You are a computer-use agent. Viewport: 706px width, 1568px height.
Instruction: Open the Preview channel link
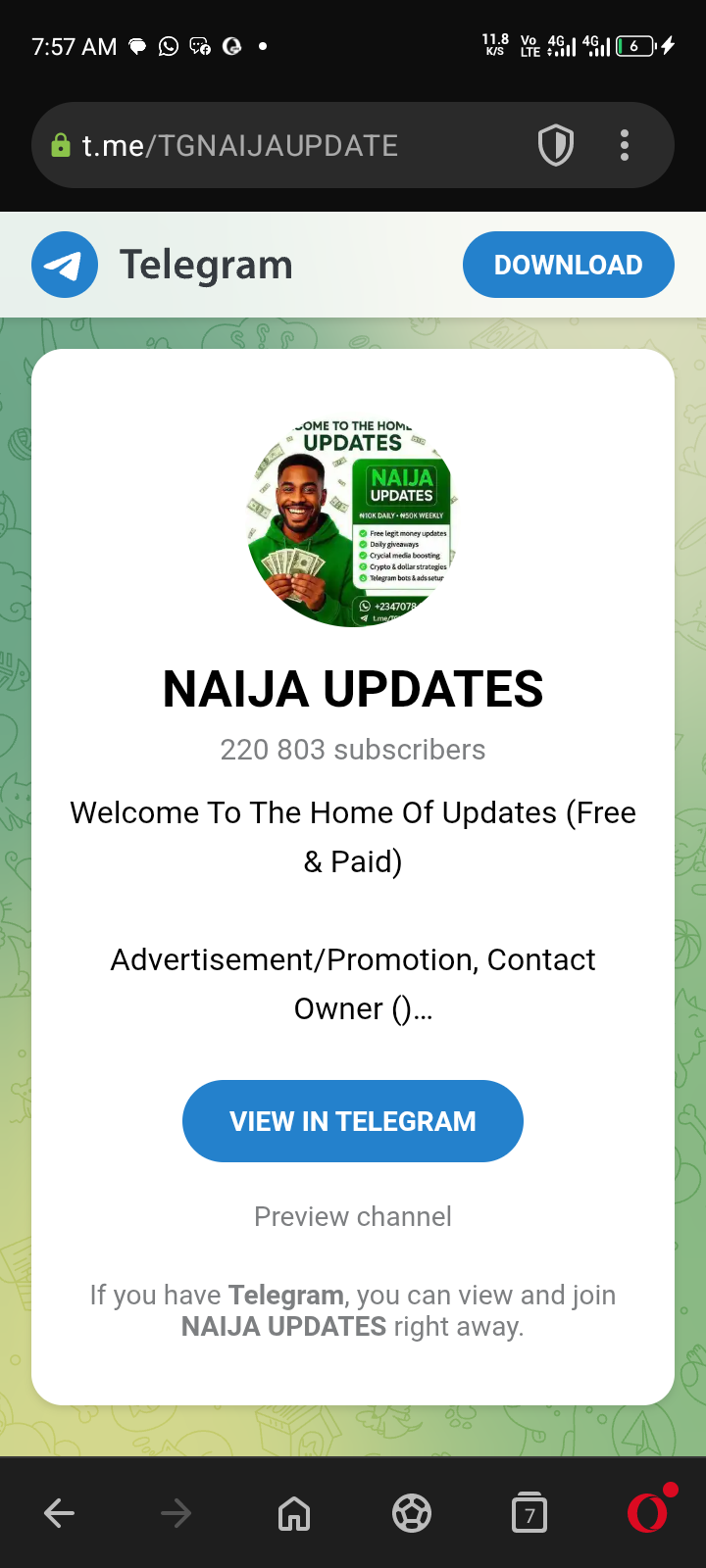[353, 1216]
